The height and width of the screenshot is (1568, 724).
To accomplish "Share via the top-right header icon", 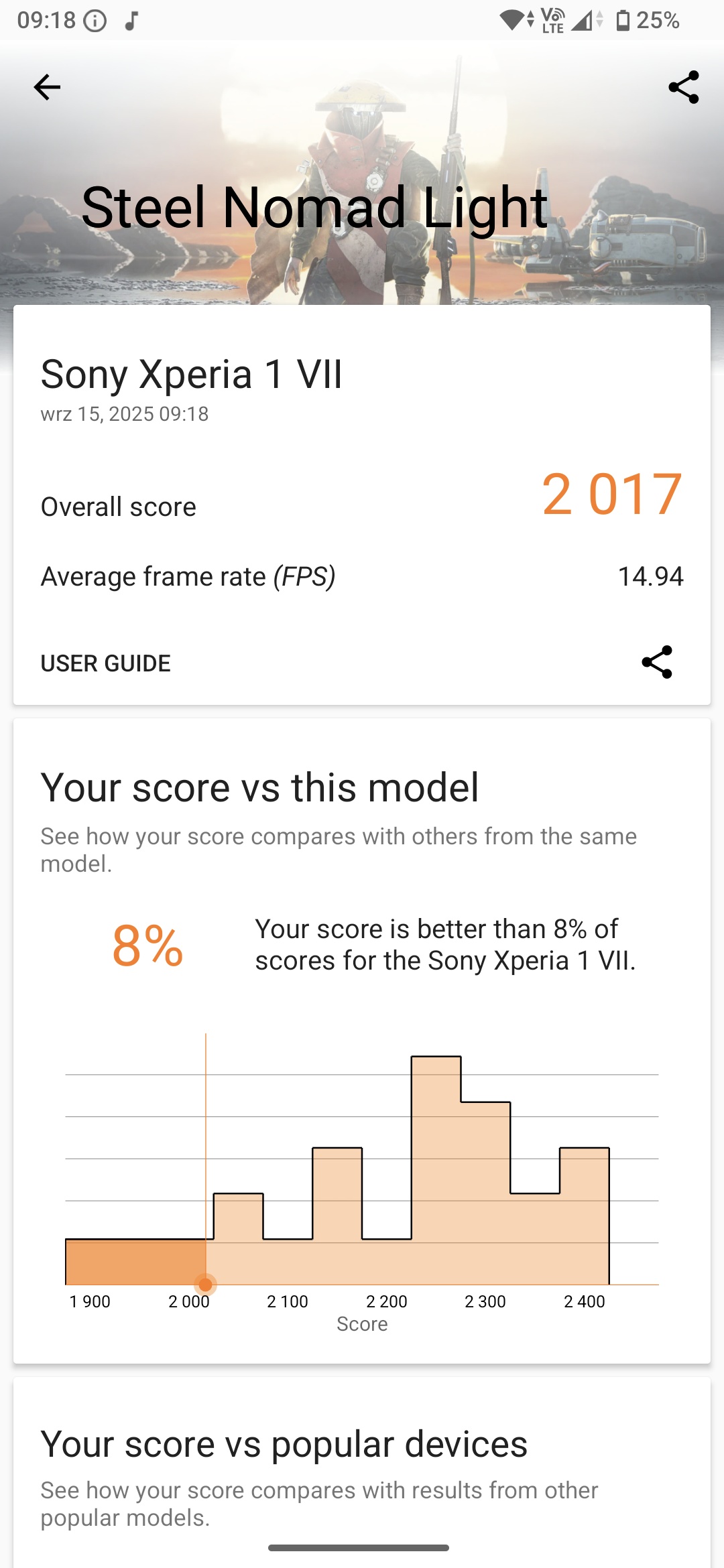I will pos(683,87).
